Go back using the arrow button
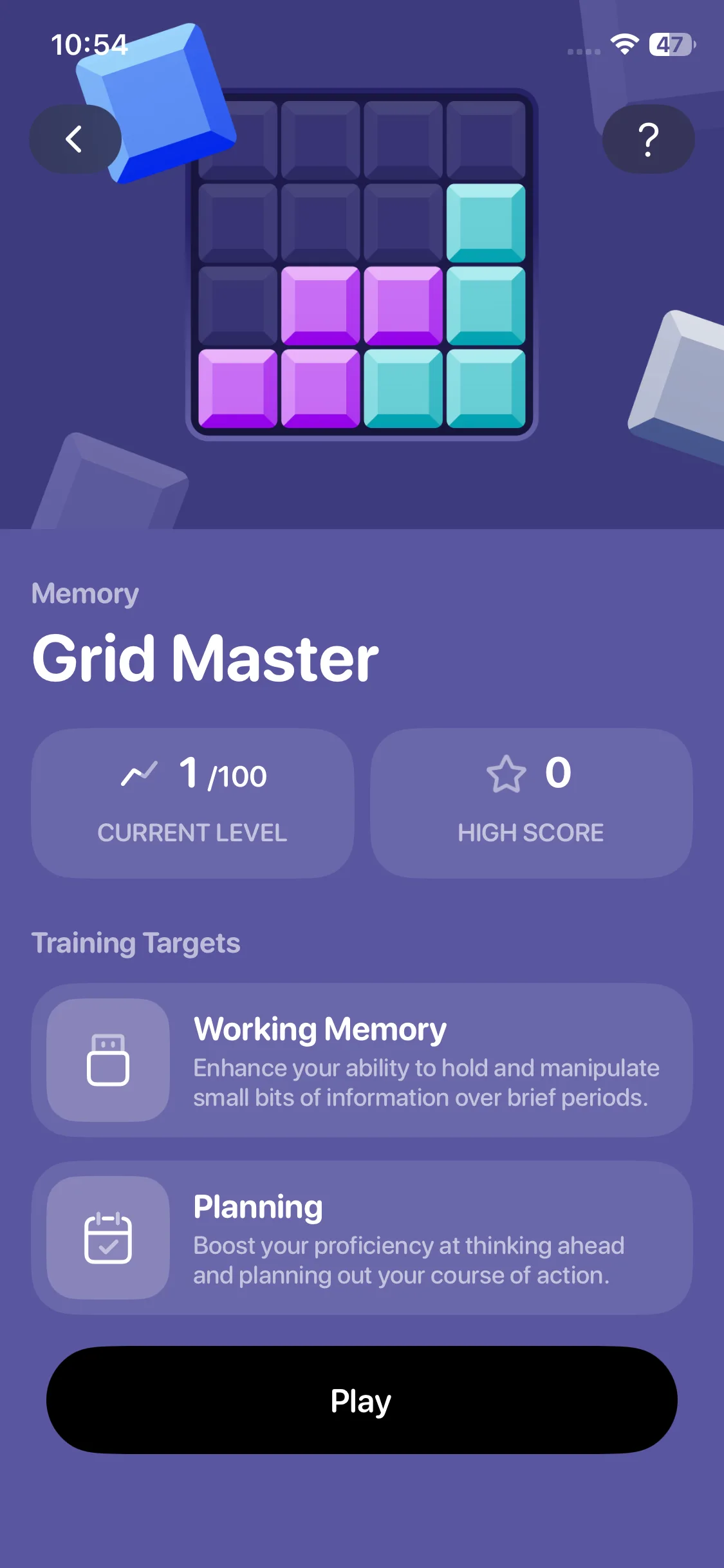Image resolution: width=724 pixels, height=1568 pixels. pos(75,139)
